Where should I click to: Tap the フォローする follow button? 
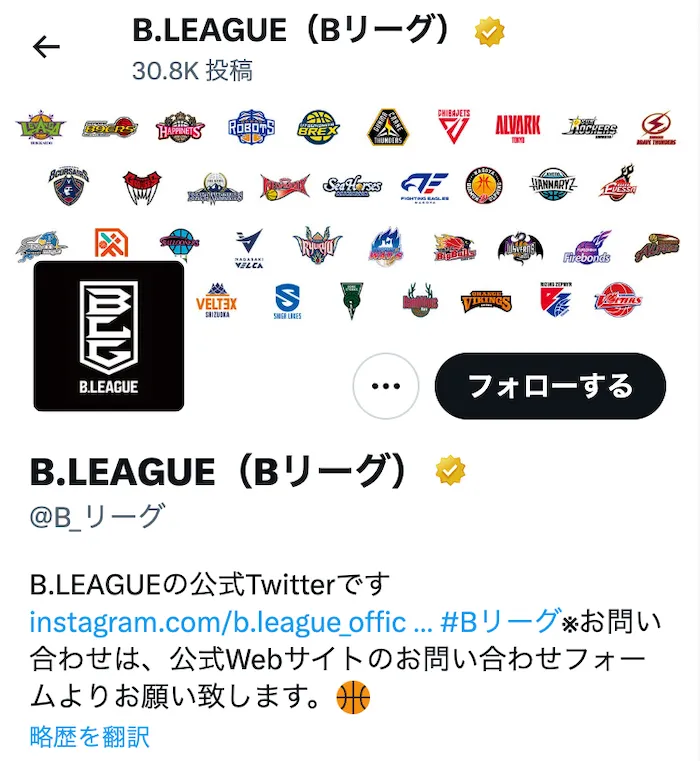coord(550,385)
